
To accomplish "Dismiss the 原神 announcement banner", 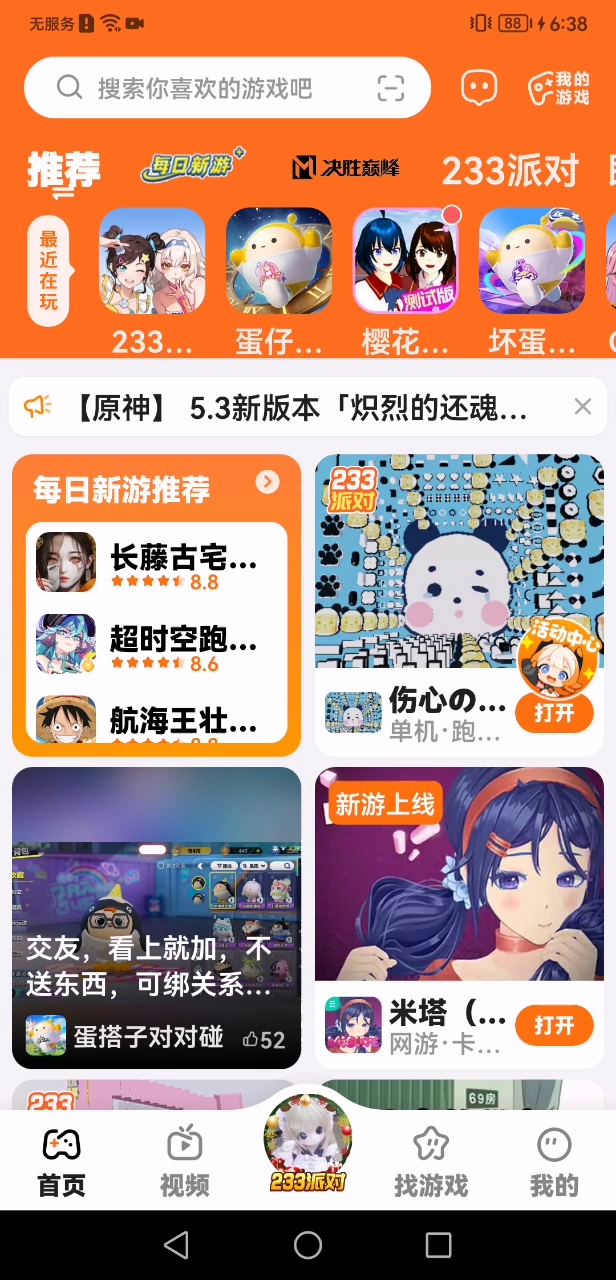I will coord(583,406).
